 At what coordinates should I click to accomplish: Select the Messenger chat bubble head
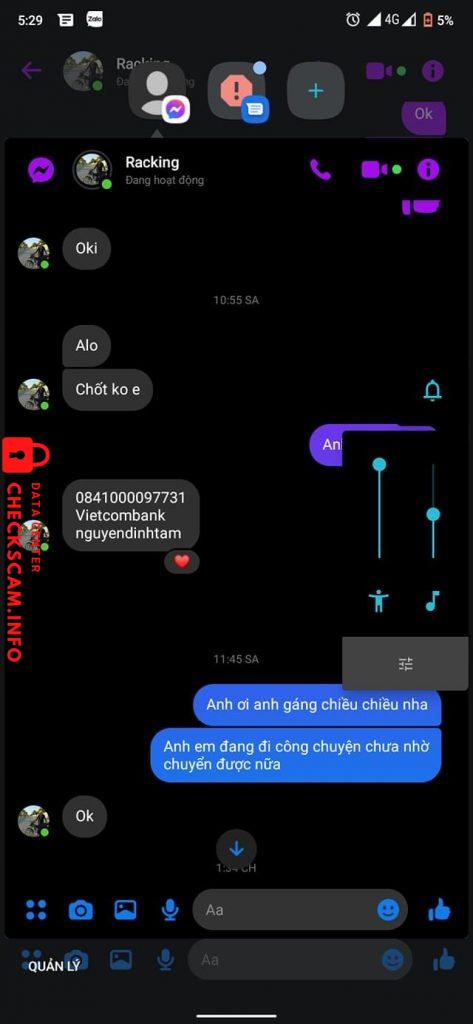click(x=157, y=91)
